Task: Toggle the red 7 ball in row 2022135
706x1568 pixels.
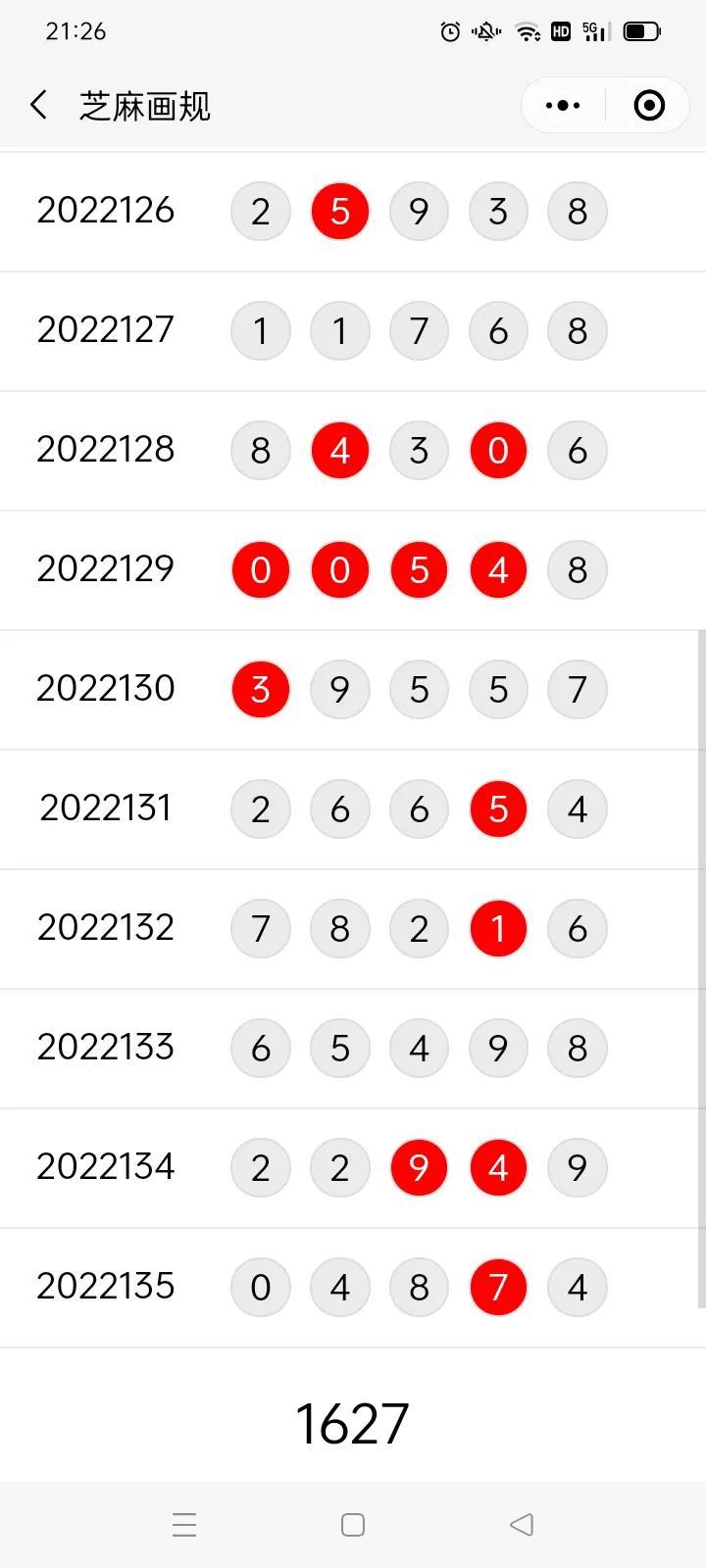Action: click(x=499, y=1287)
